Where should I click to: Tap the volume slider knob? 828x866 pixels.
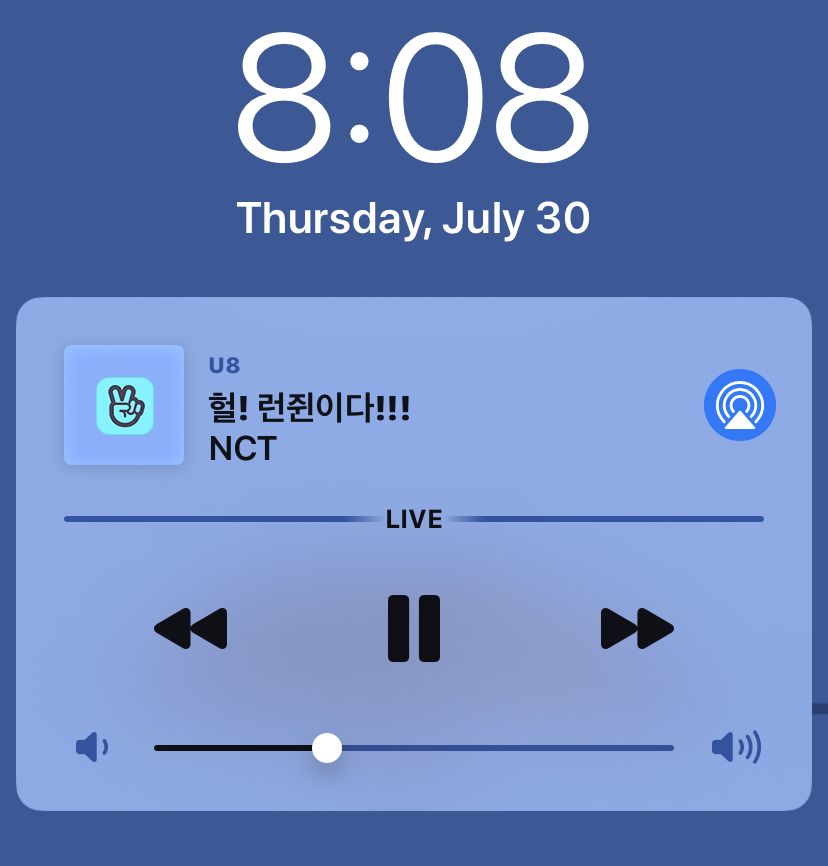(327, 748)
